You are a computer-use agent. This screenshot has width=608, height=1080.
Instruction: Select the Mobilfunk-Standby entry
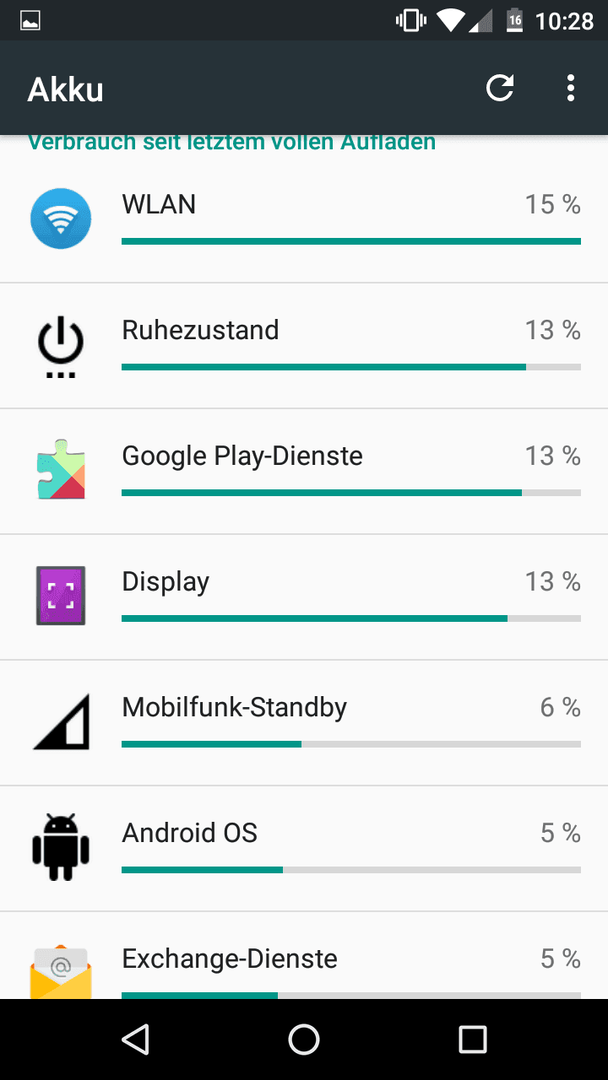point(304,723)
